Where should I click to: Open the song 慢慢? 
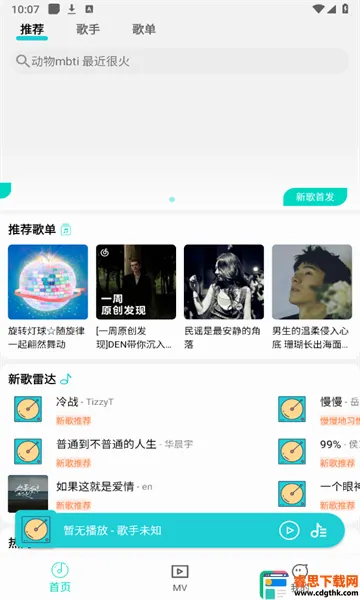(x=318, y=409)
